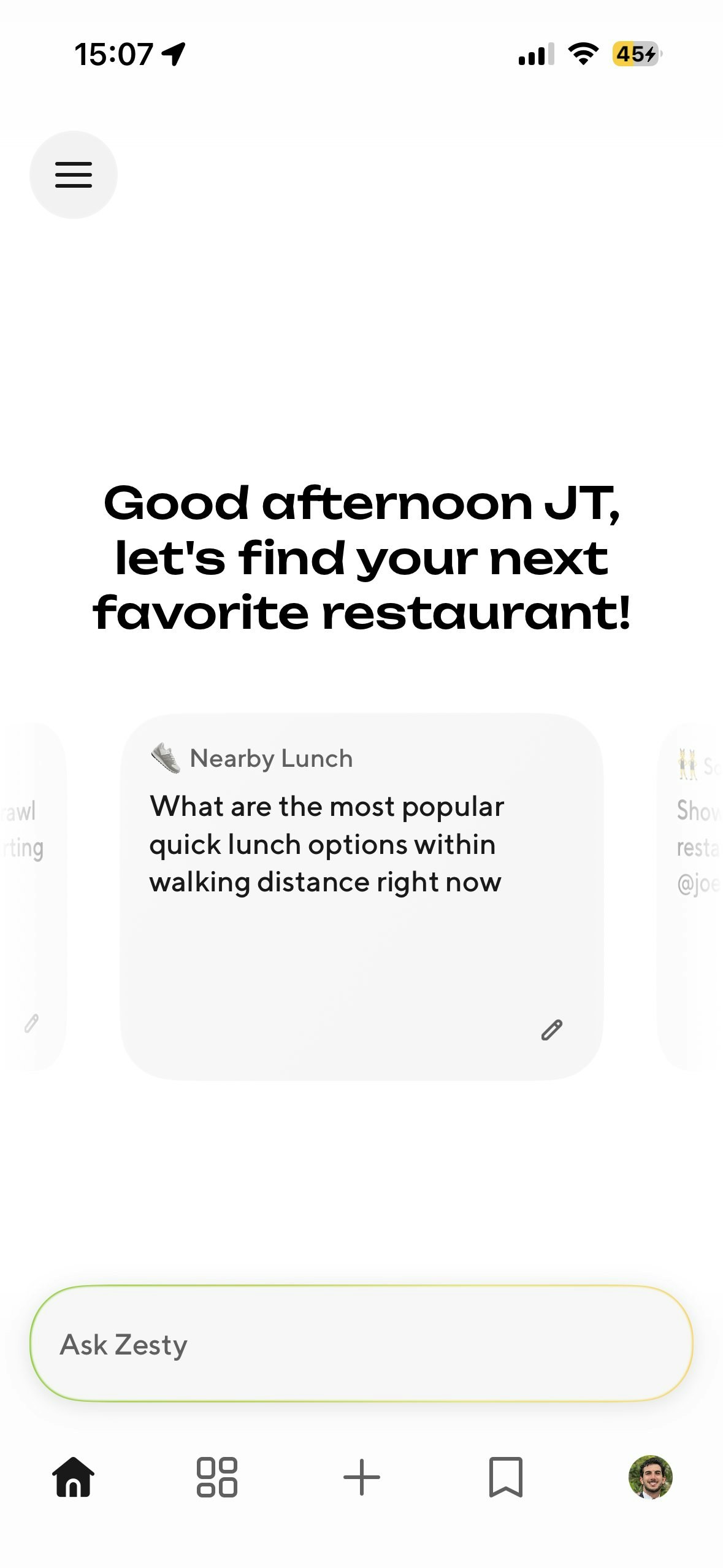Open the hamburger navigation menu
Image resolution: width=723 pixels, height=1568 pixels.
tap(72, 174)
